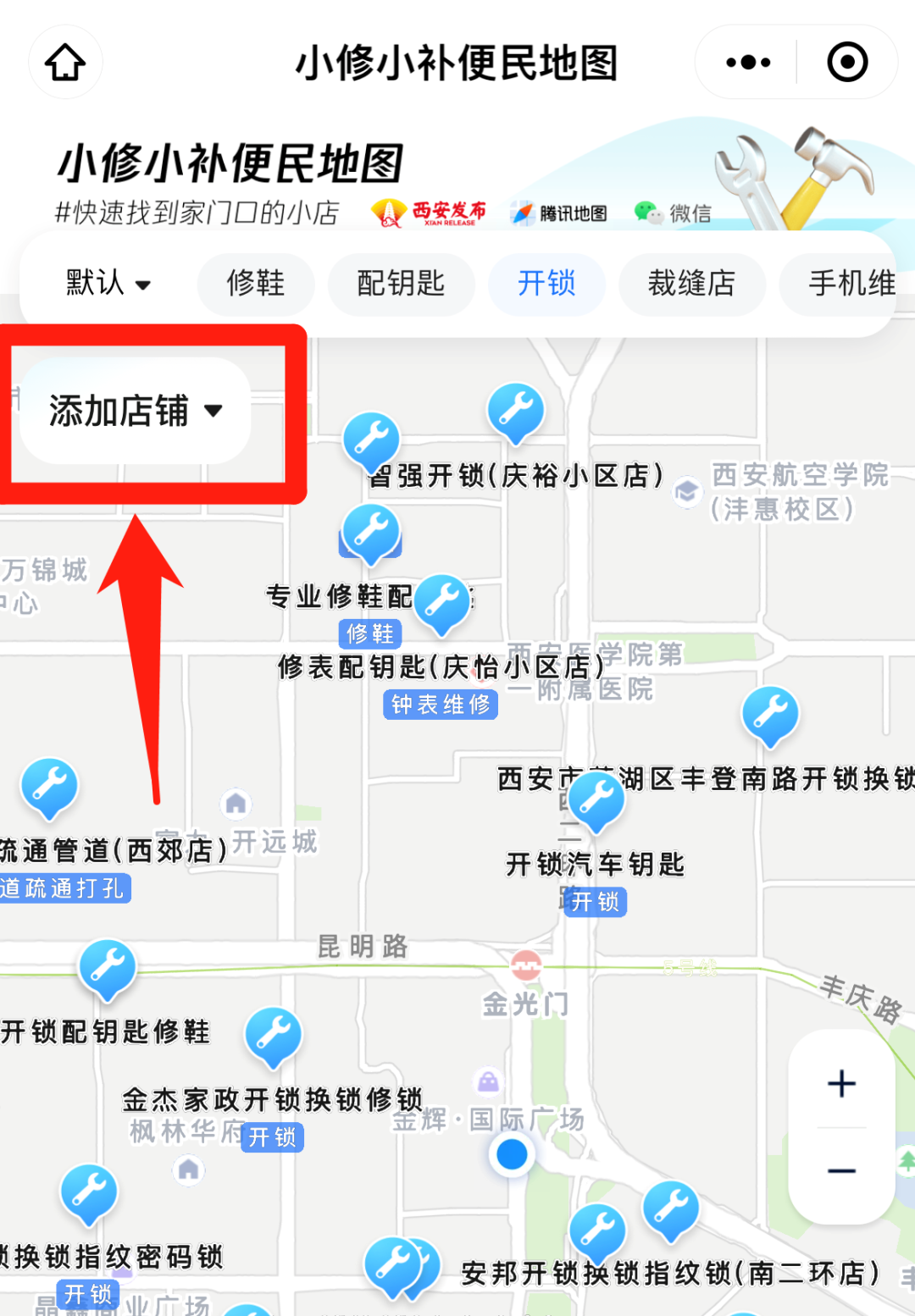Show 裁缝店 shops on map
This screenshot has width=915, height=1316.
(x=691, y=283)
